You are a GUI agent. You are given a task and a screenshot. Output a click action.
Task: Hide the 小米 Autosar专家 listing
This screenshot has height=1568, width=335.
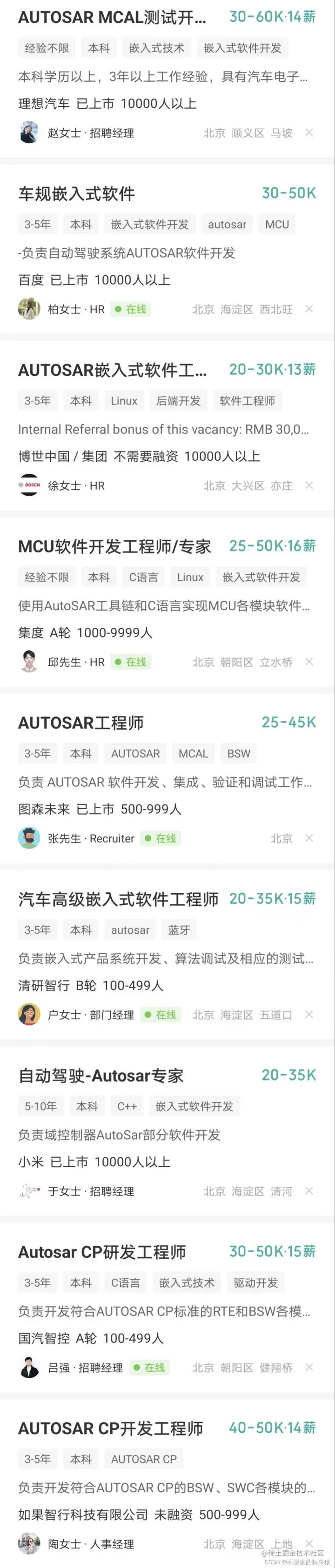pyautogui.click(x=309, y=1191)
